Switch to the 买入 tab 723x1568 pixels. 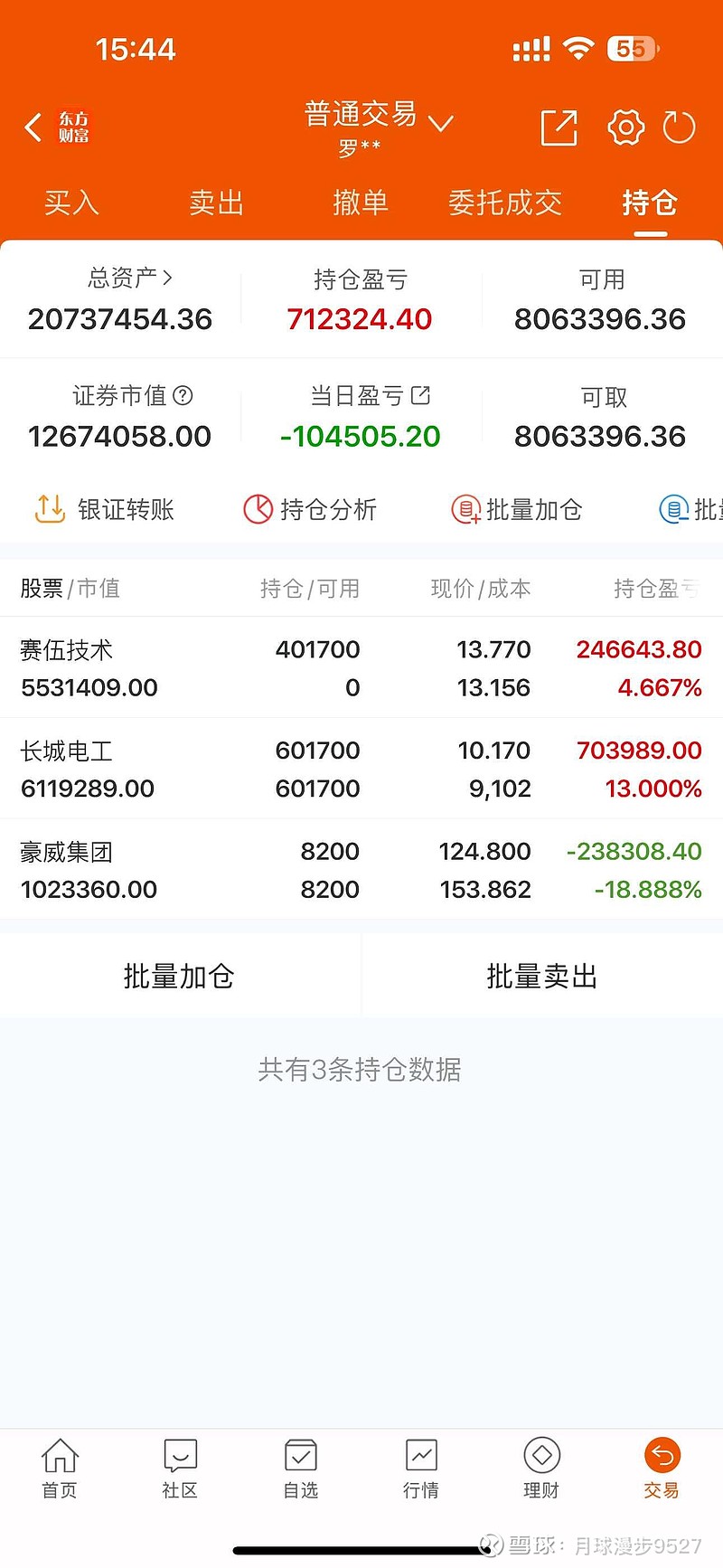coord(71,203)
